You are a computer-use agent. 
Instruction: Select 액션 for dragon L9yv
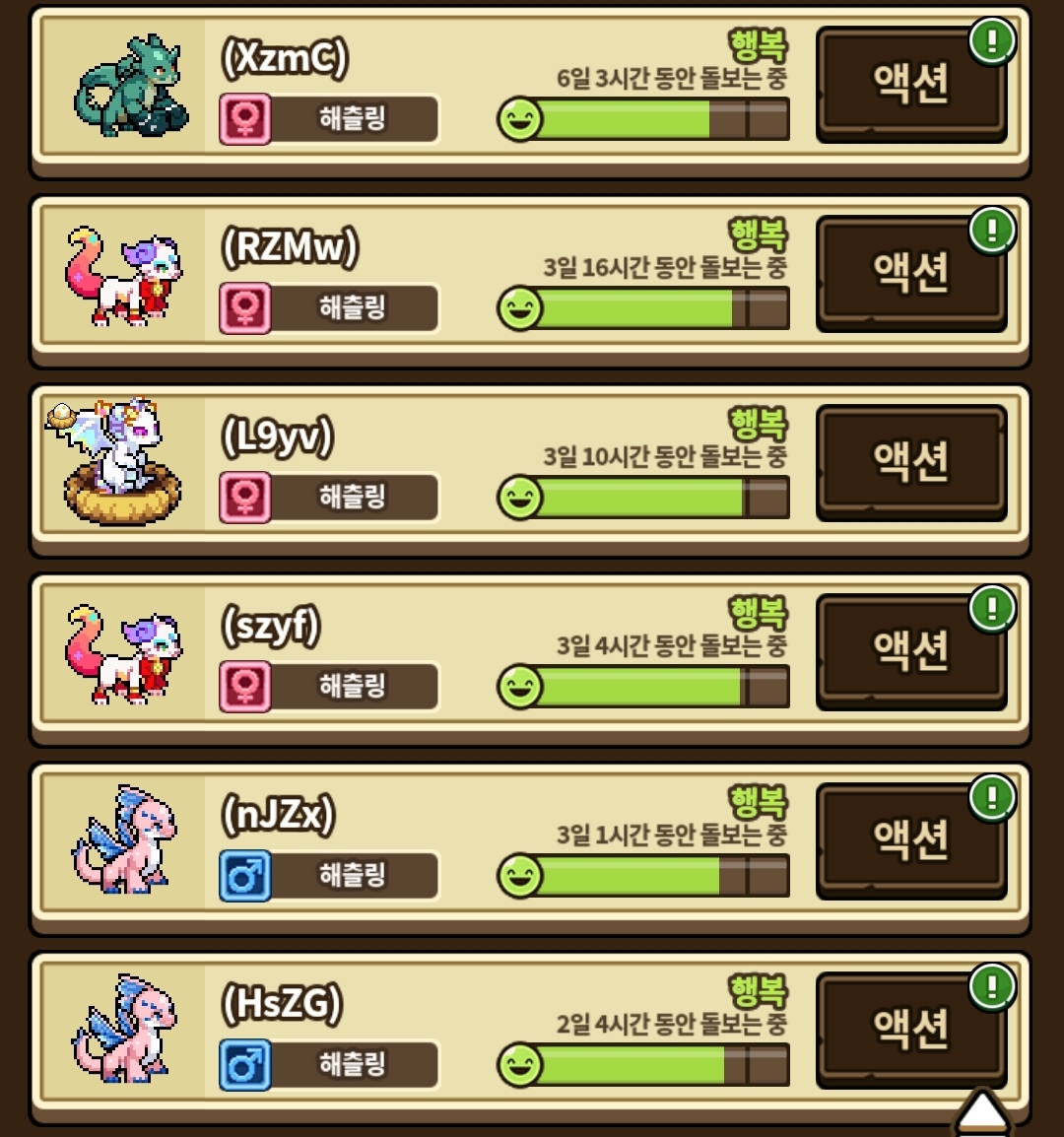911,463
